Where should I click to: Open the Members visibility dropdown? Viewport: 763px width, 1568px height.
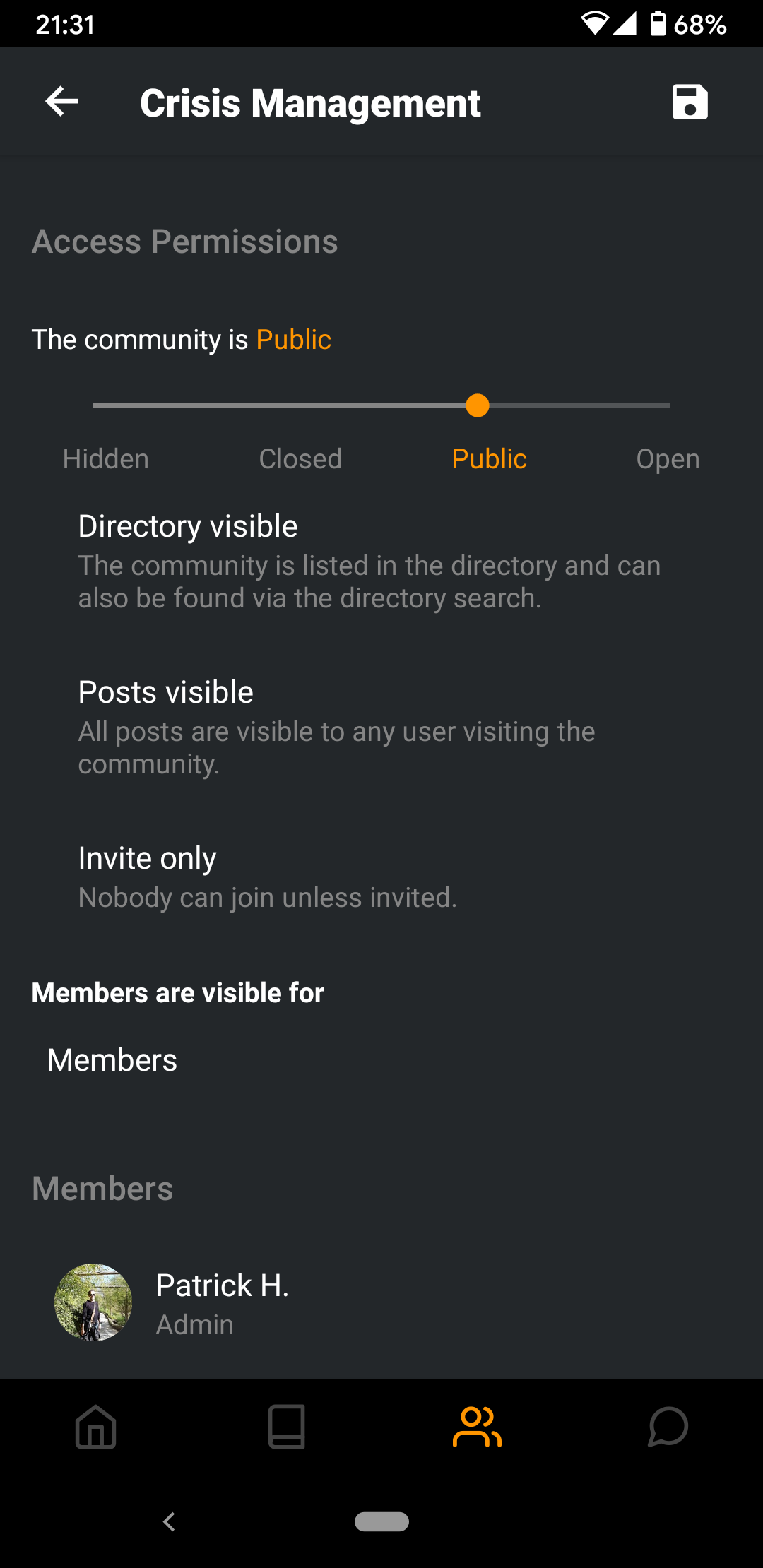tap(381, 1060)
